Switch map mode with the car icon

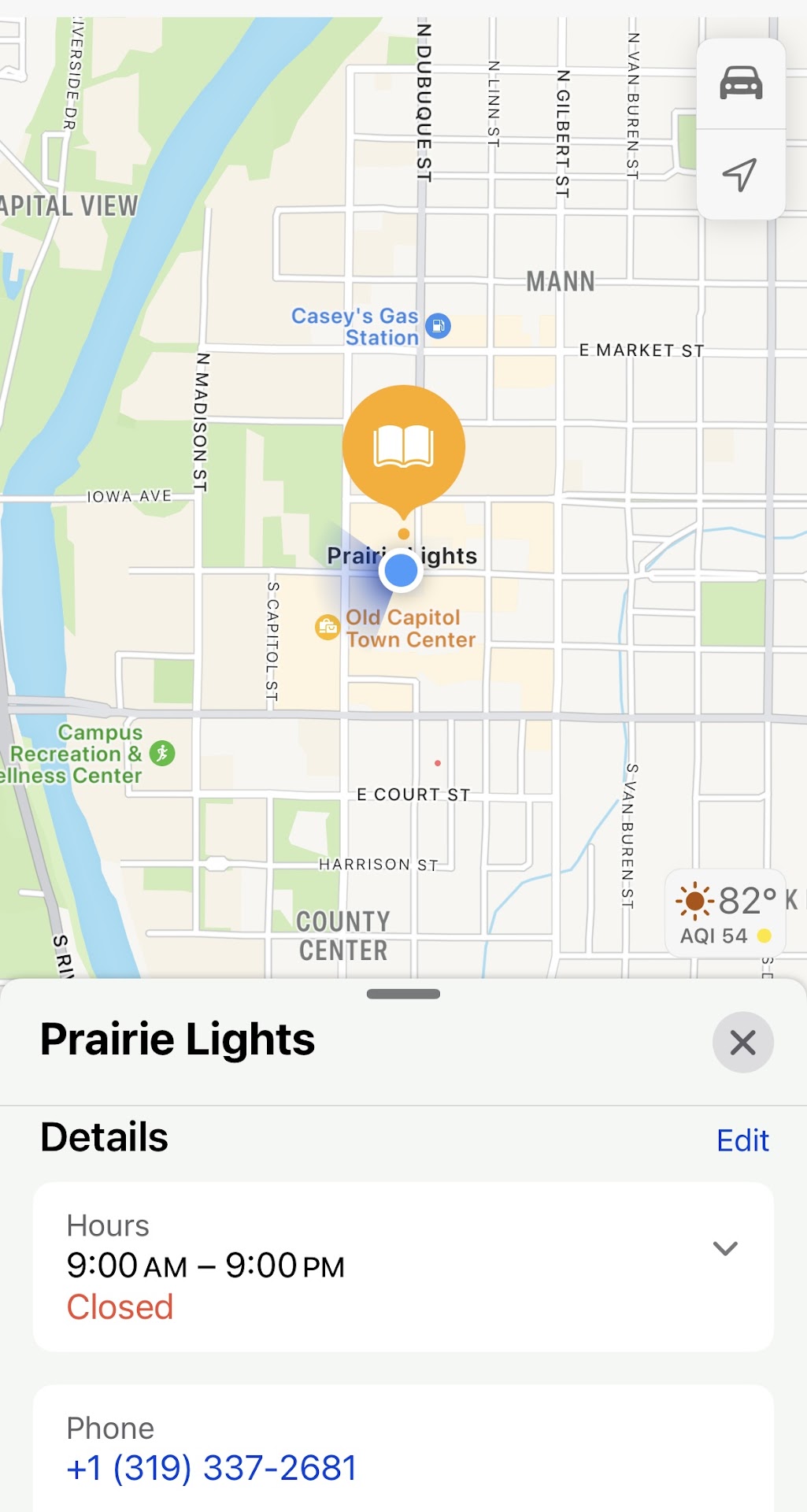click(741, 83)
